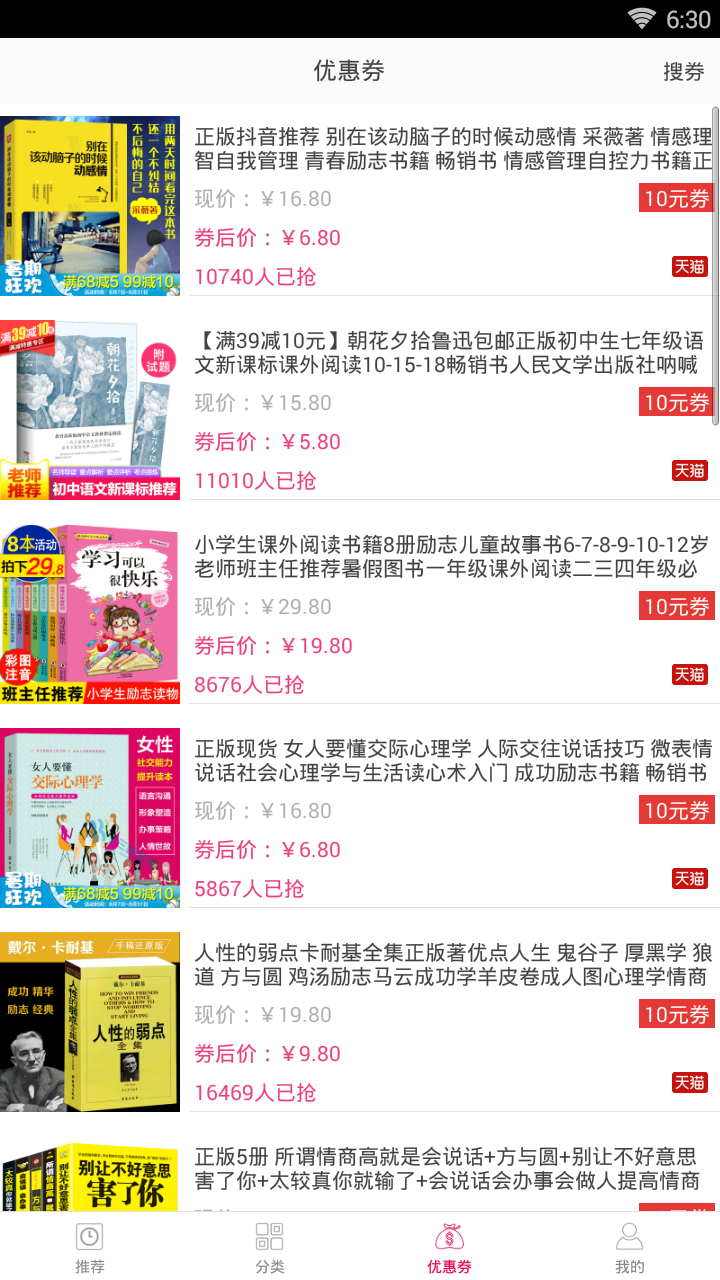
Task: Get the 10元券 for 人性的弱点
Action: (x=677, y=1014)
